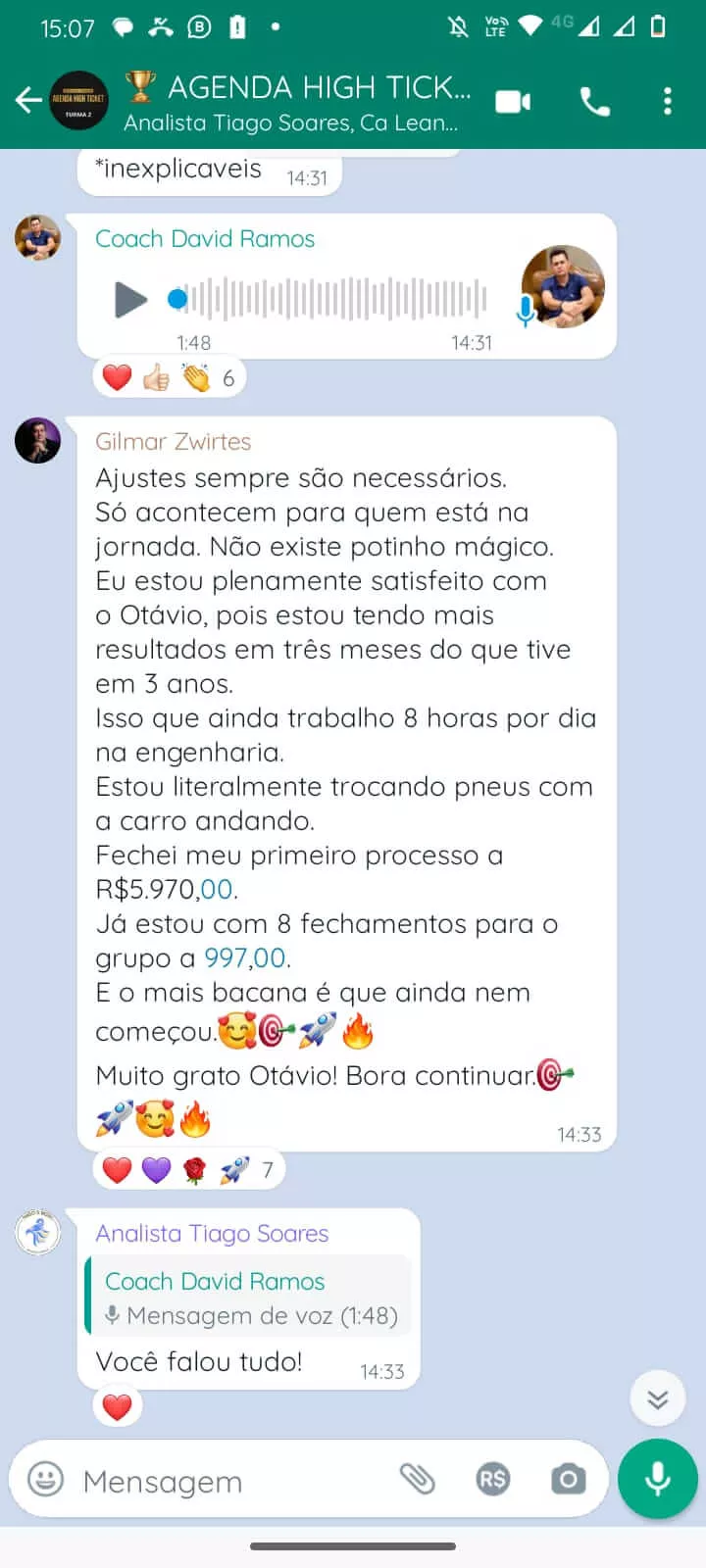Attach a file with the paperclip
The image size is (706, 1568).
tap(418, 1479)
